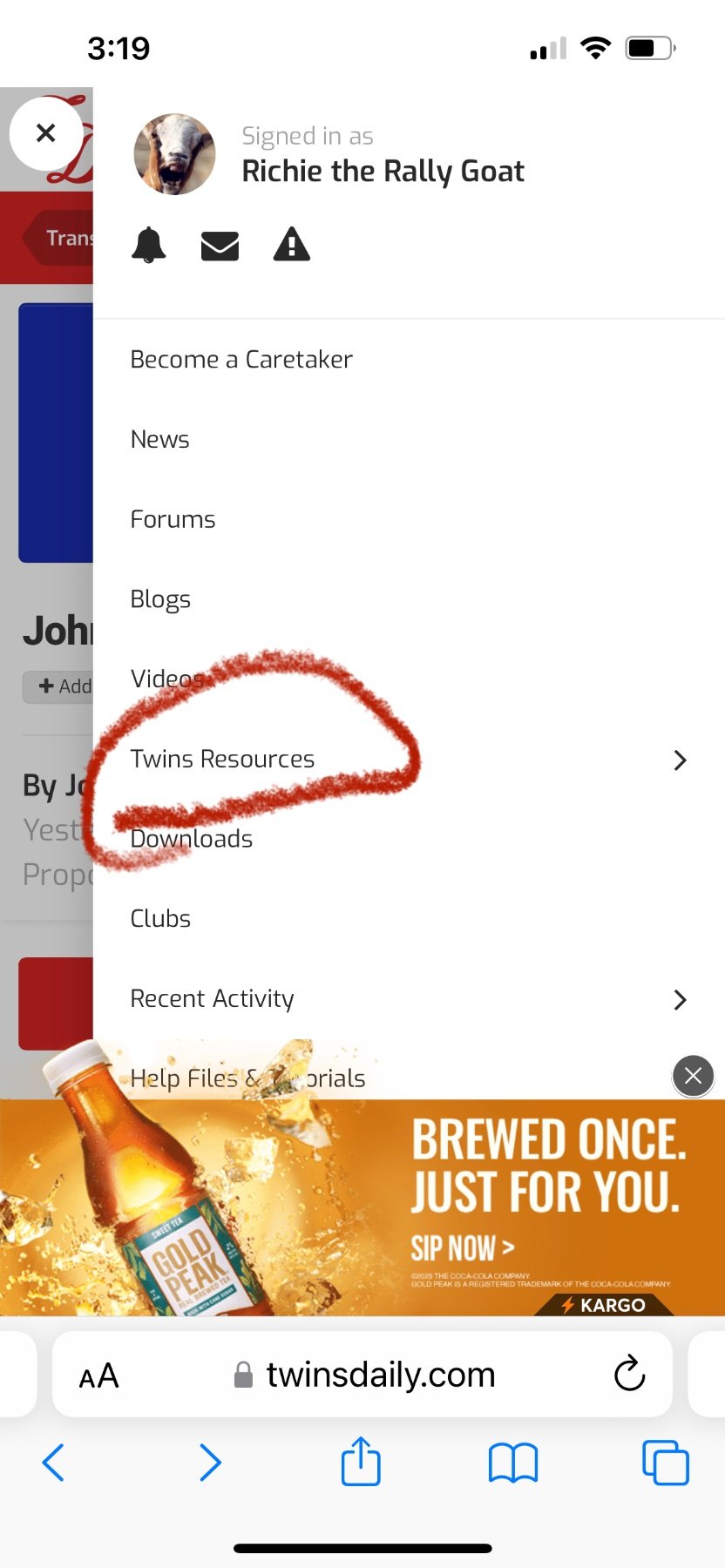Open the Downloads page
Image resolution: width=725 pixels, height=1568 pixels.
(x=192, y=839)
